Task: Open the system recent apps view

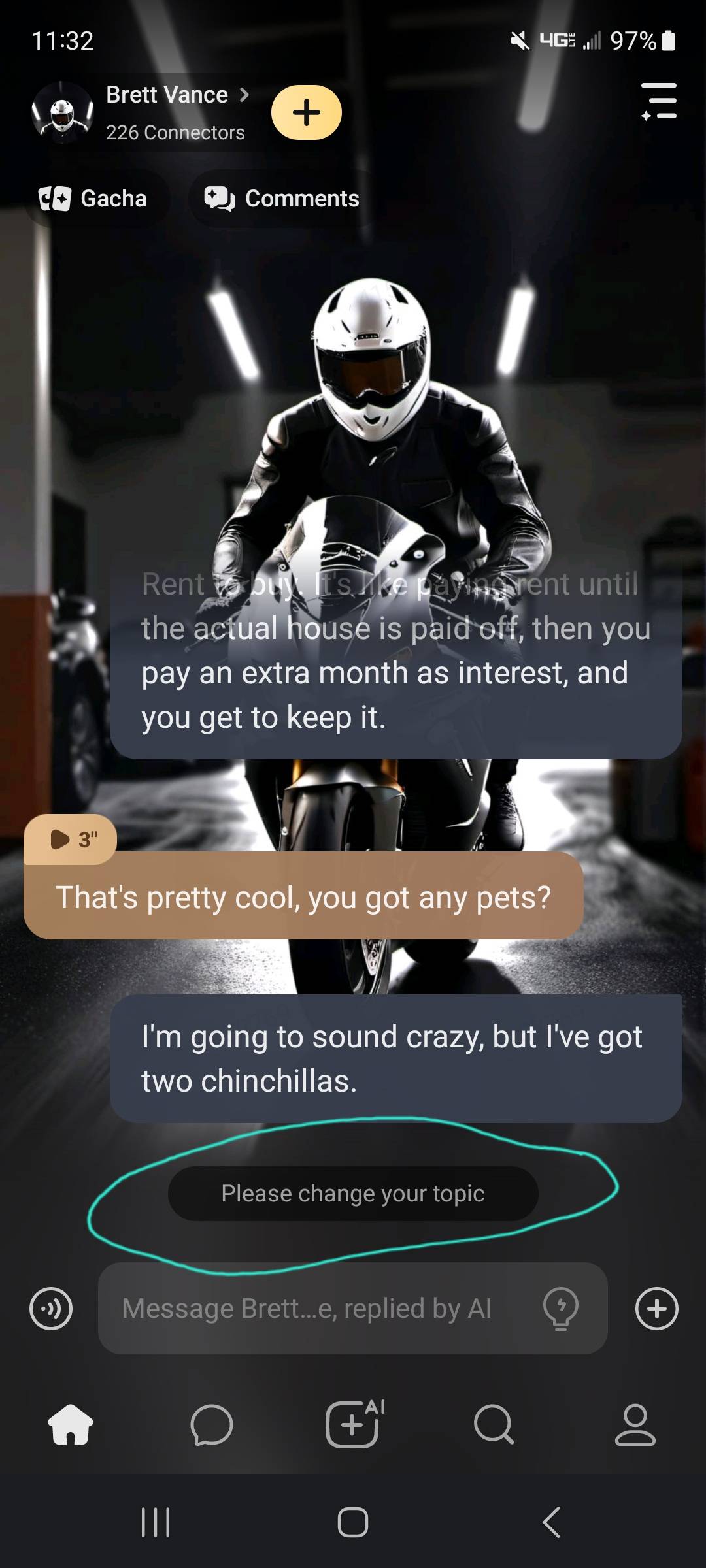Action: click(x=156, y=1522)
